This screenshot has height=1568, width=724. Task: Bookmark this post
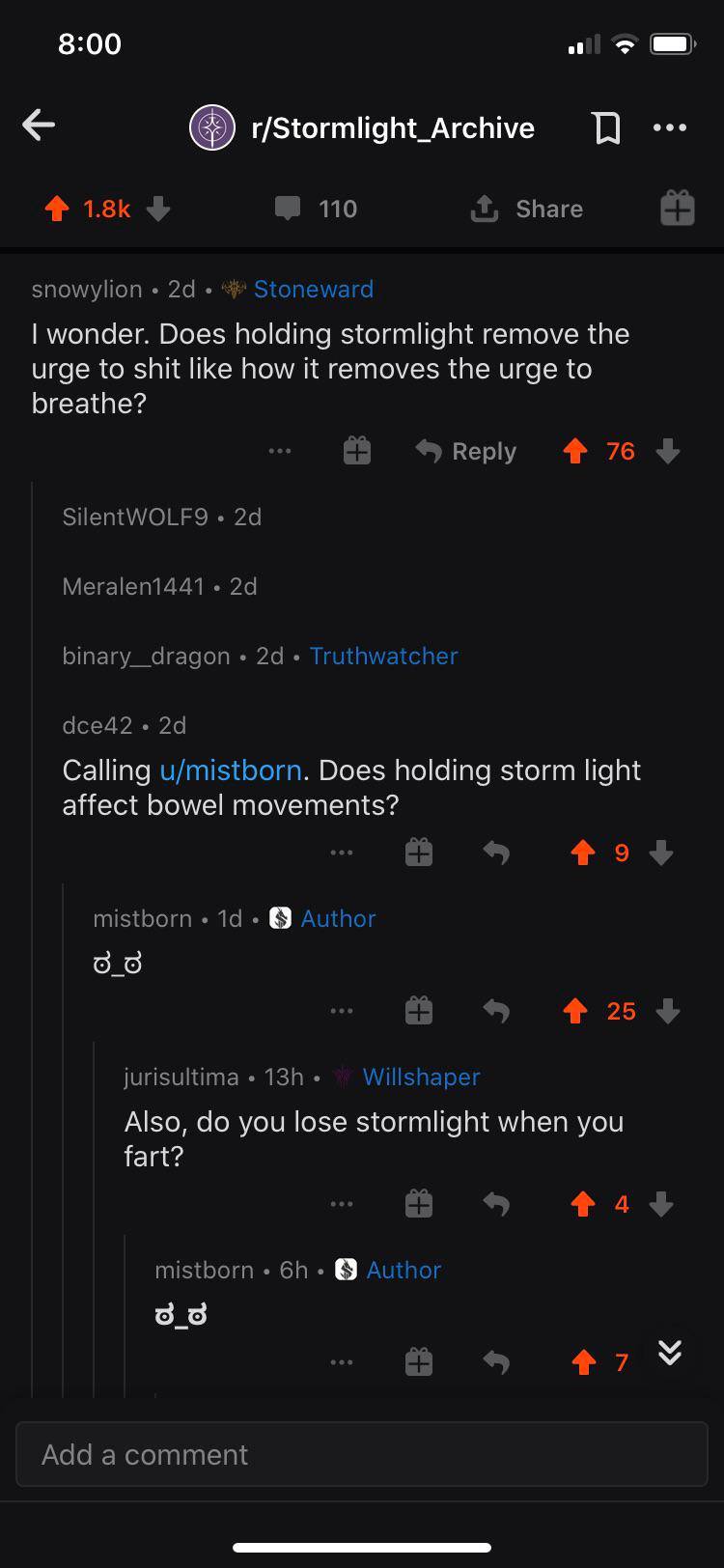606,127
